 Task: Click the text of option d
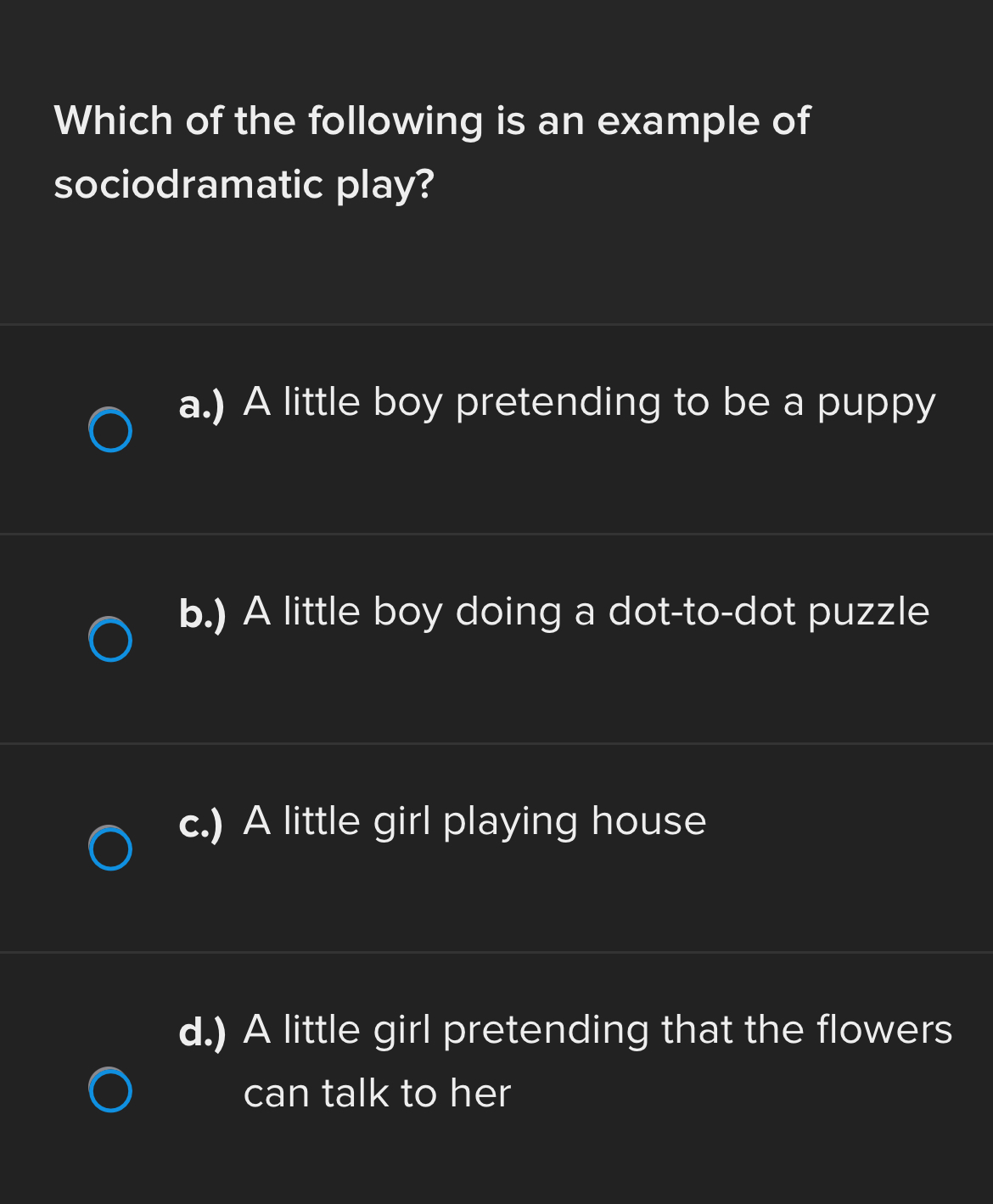tap(597, 1030)
